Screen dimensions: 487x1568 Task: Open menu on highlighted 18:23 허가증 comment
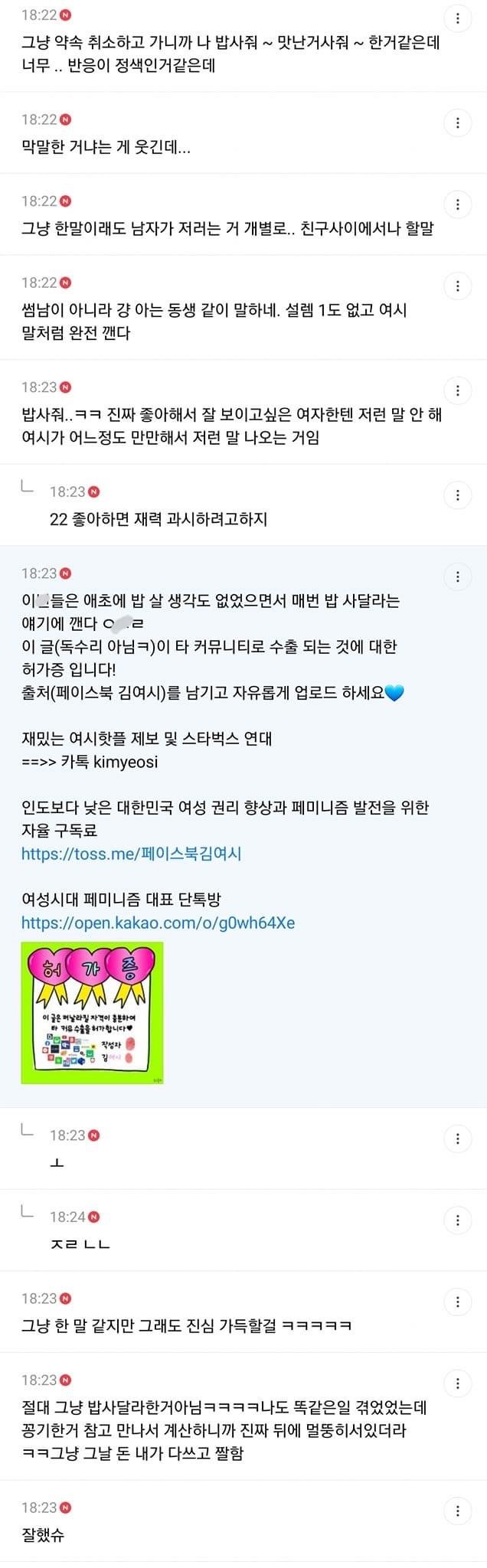pyautogui.click(x=458, y=577)
